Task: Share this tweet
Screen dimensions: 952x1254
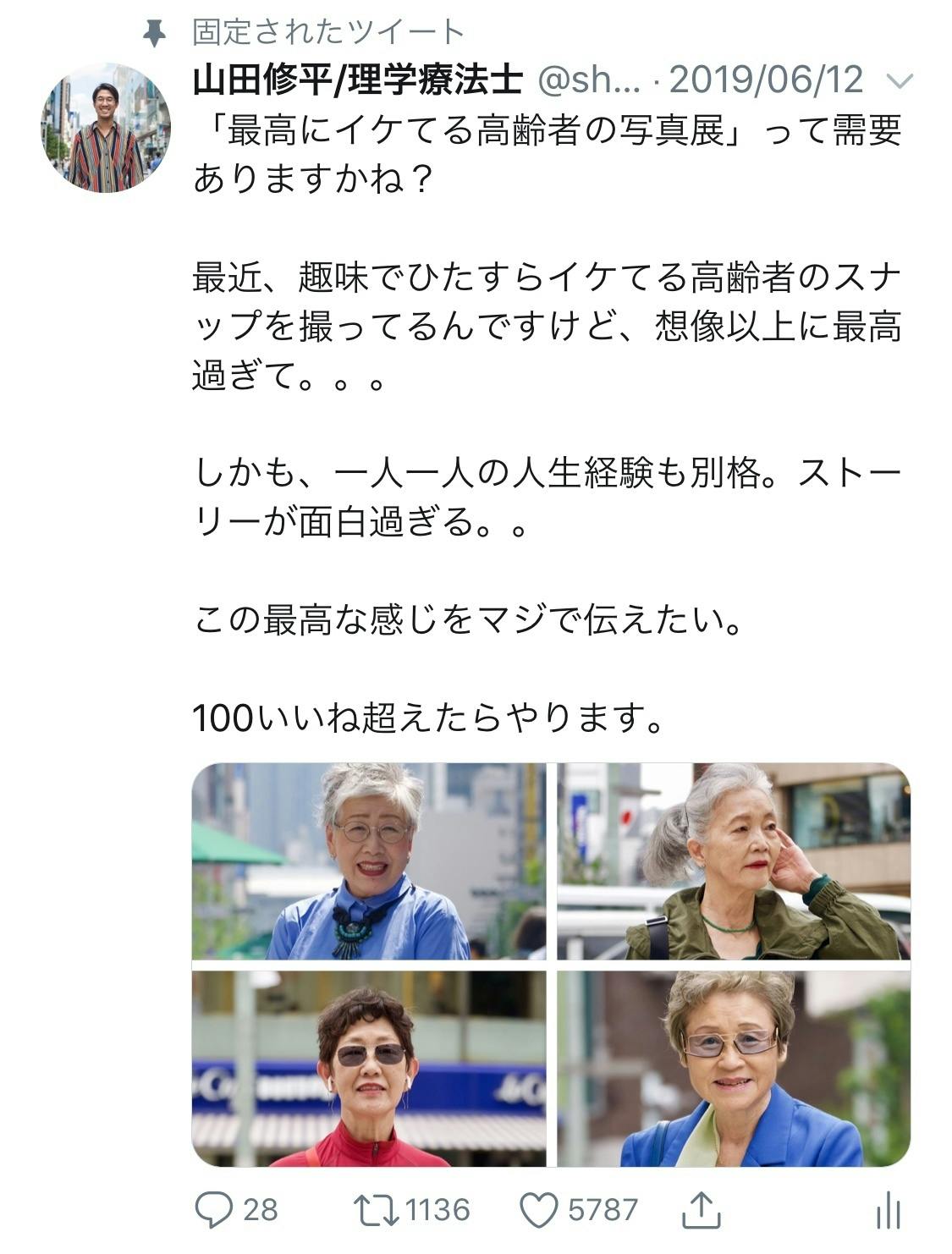Action: click(700, 1210)
